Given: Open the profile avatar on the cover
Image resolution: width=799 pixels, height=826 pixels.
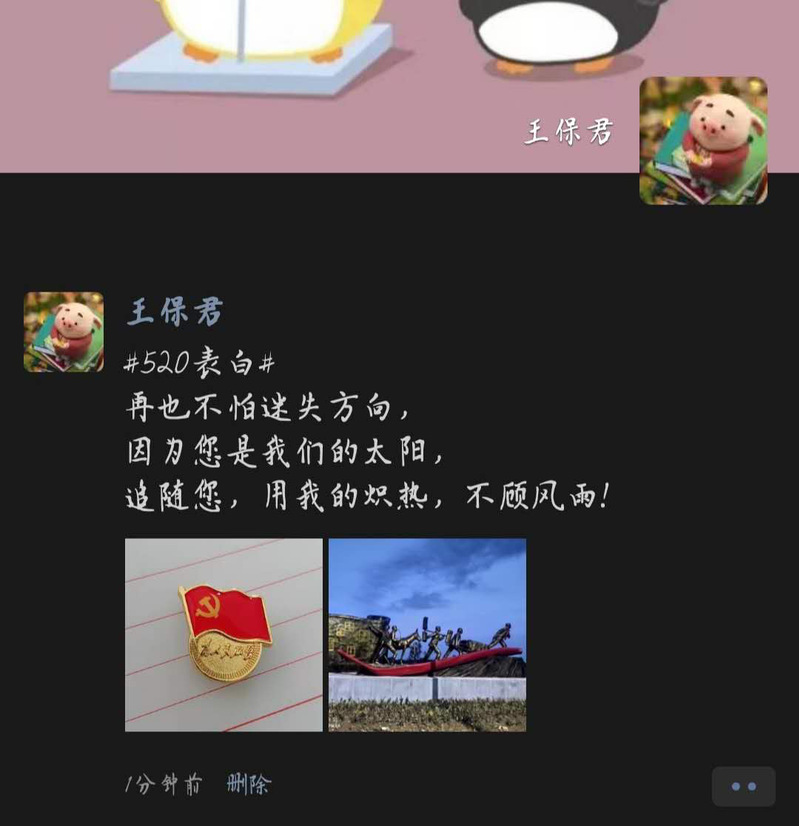Looking at the screenshot, I should 703,141.
